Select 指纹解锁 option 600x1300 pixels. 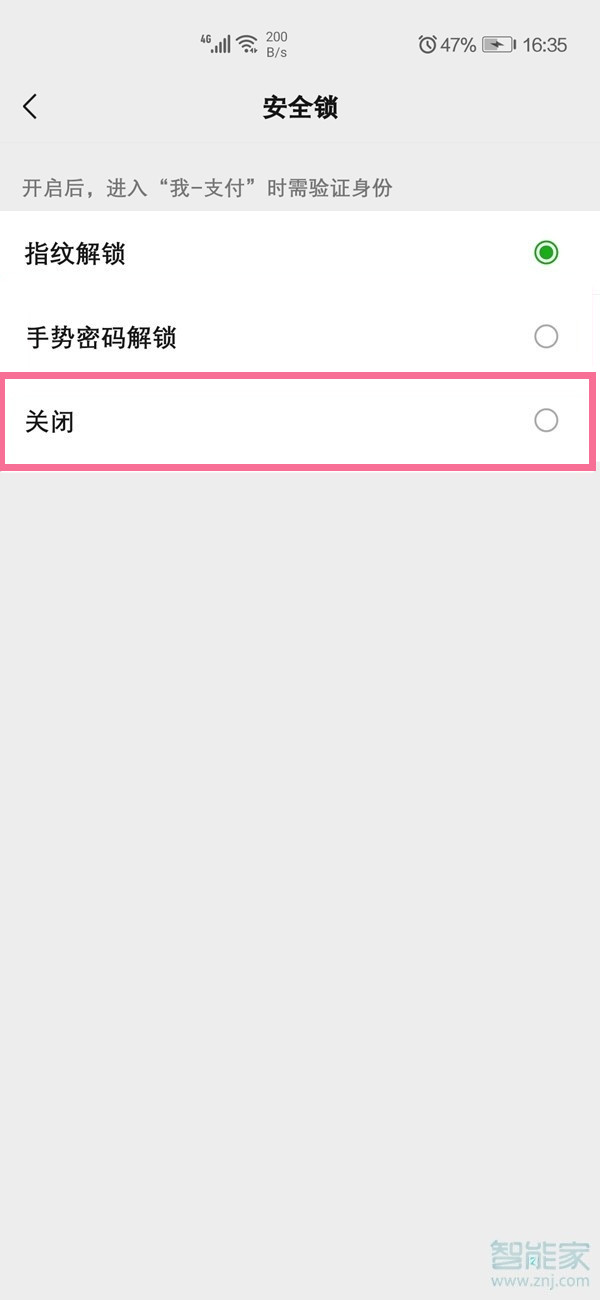[545, 253]
